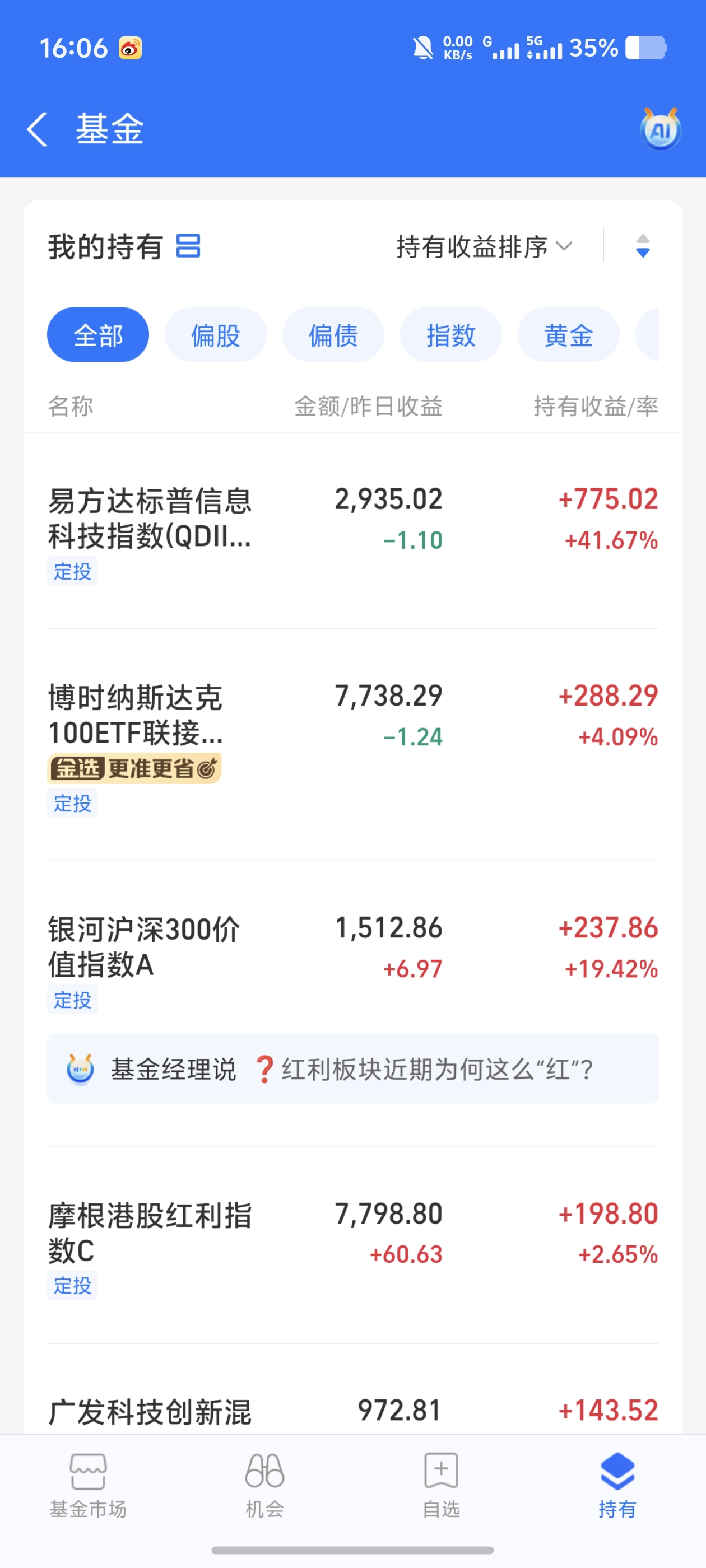The image size is (706, 1568).
Task: Read 基金经理说 about 红利板块
Action: [x=352, y=1069]
